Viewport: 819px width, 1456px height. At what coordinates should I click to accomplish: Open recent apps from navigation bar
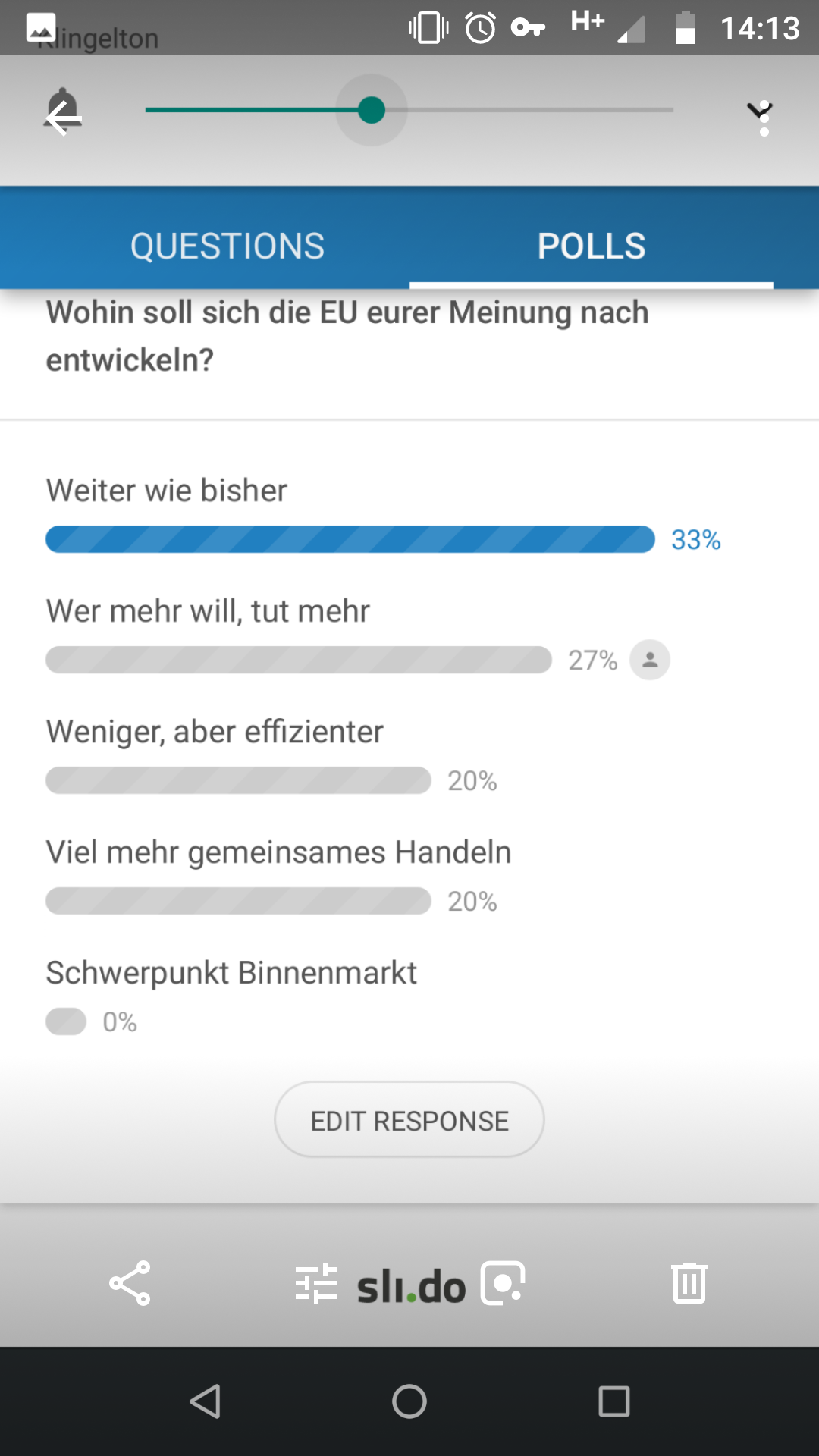614,1401
